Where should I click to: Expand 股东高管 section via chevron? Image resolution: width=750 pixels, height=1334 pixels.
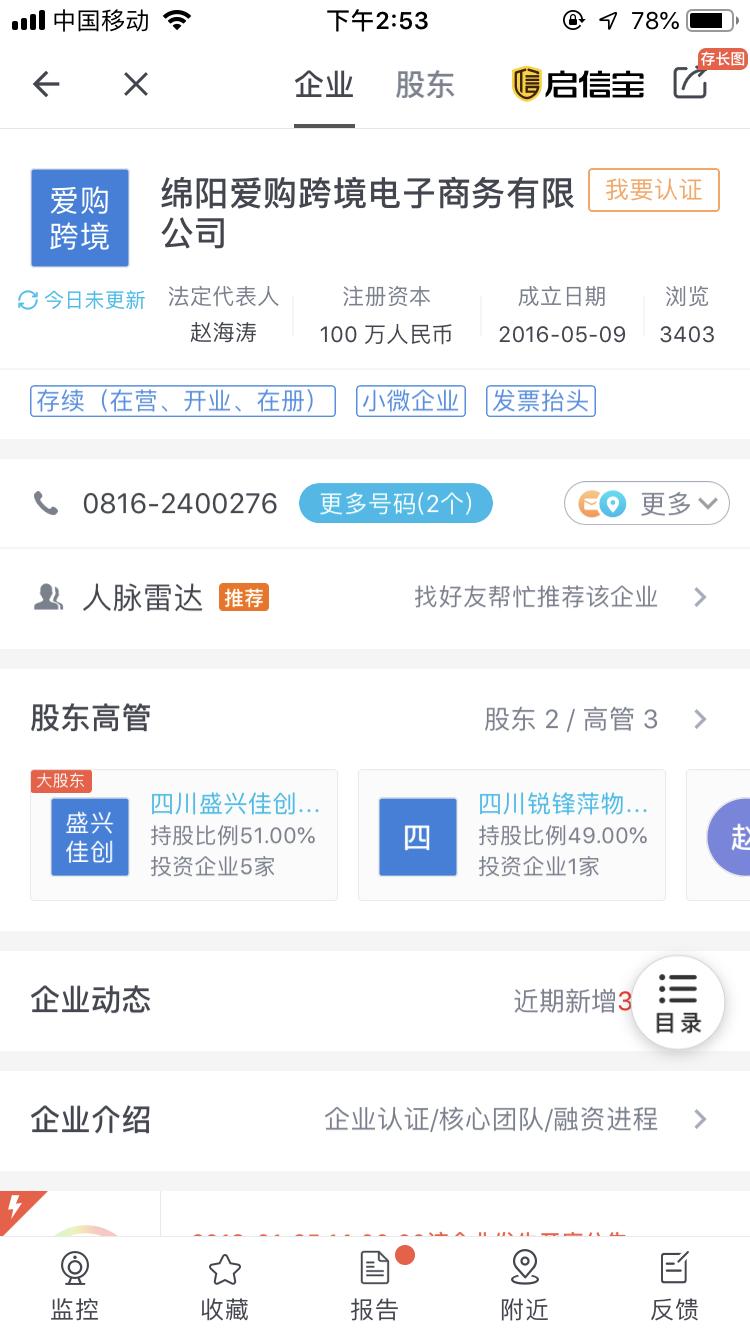coord(698,719)
